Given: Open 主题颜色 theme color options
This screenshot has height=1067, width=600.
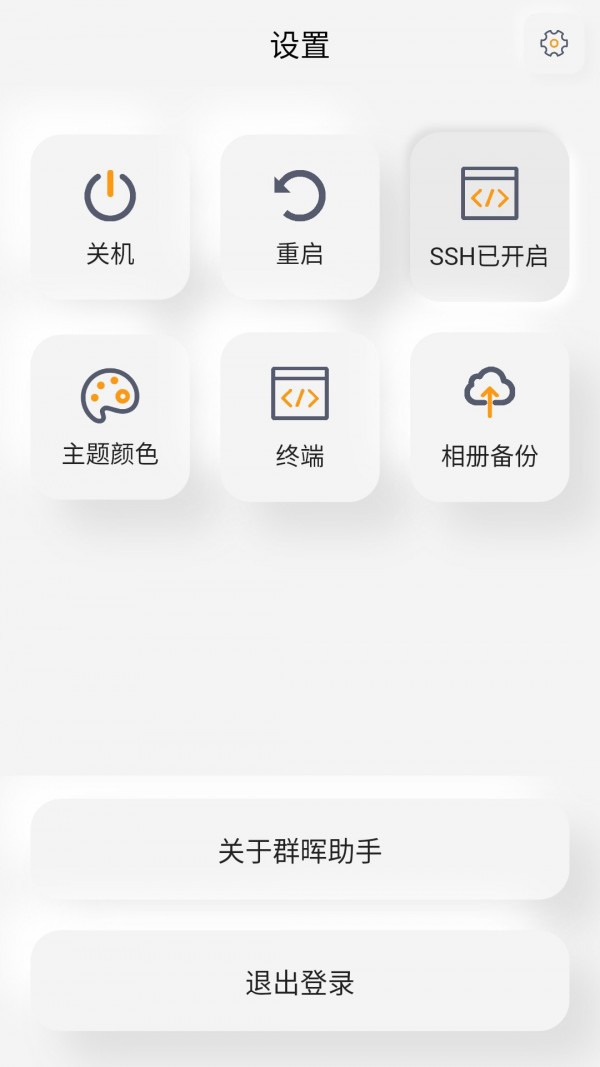Looking at the screenshot, I should (110, 417).
